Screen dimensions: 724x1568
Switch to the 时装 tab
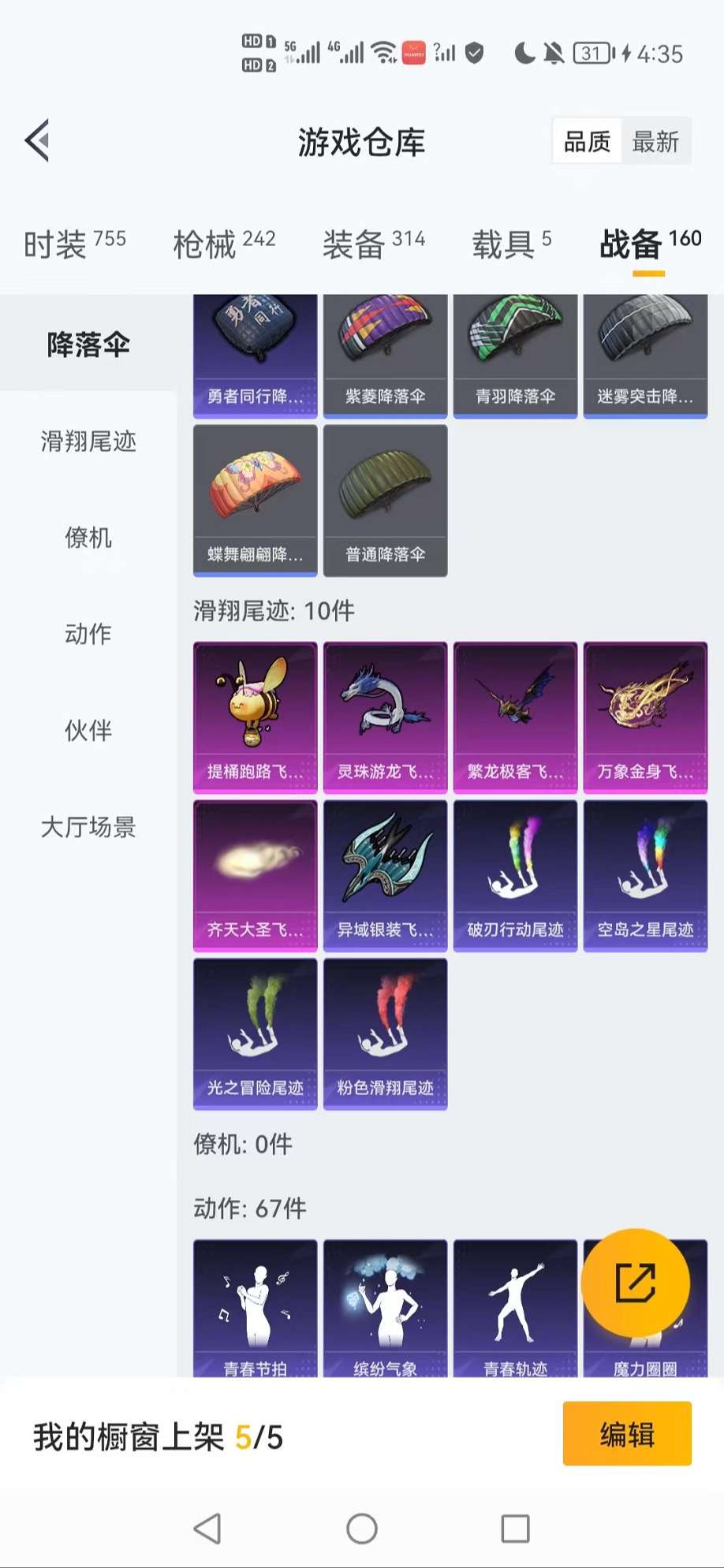[74, 244]
